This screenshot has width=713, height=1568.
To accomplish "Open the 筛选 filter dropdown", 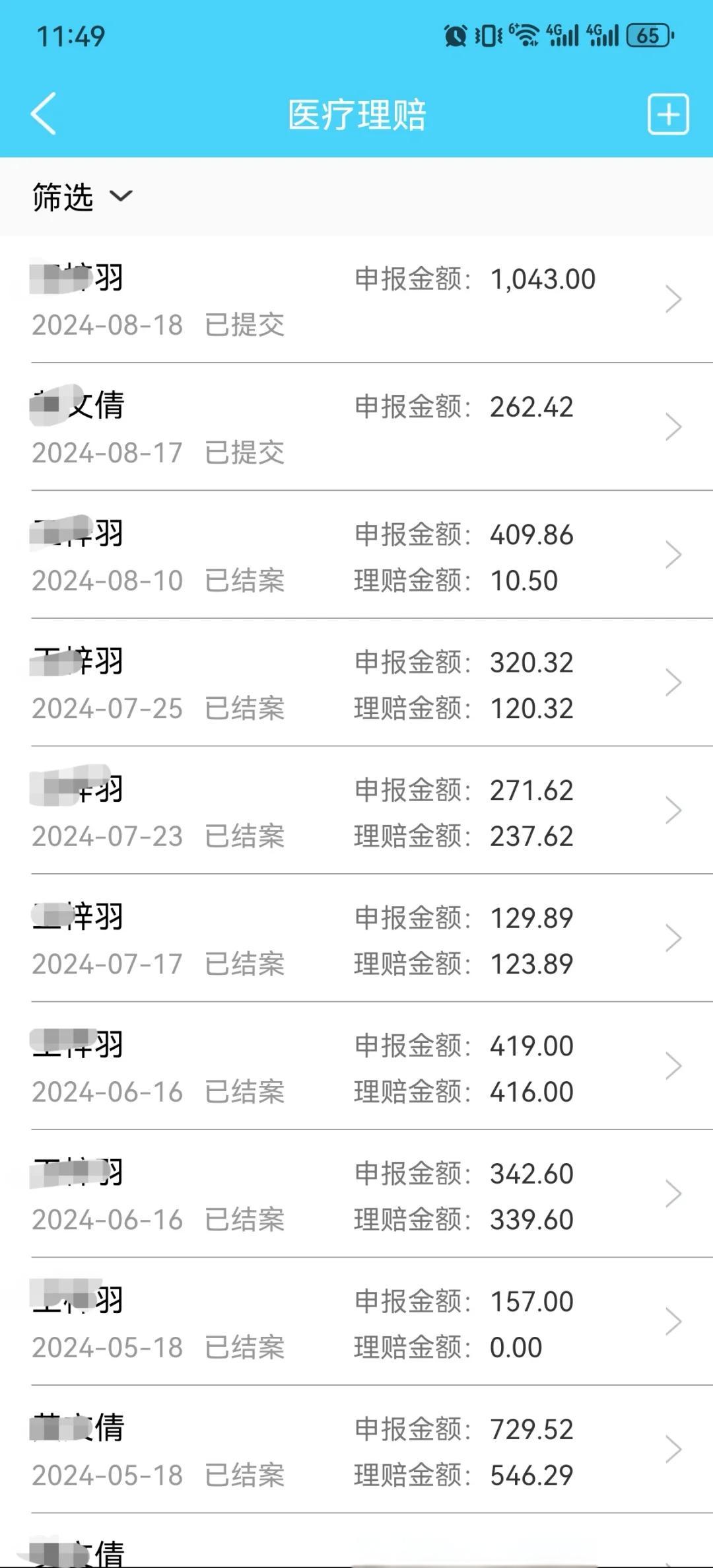I will click(x=79, y=197).
